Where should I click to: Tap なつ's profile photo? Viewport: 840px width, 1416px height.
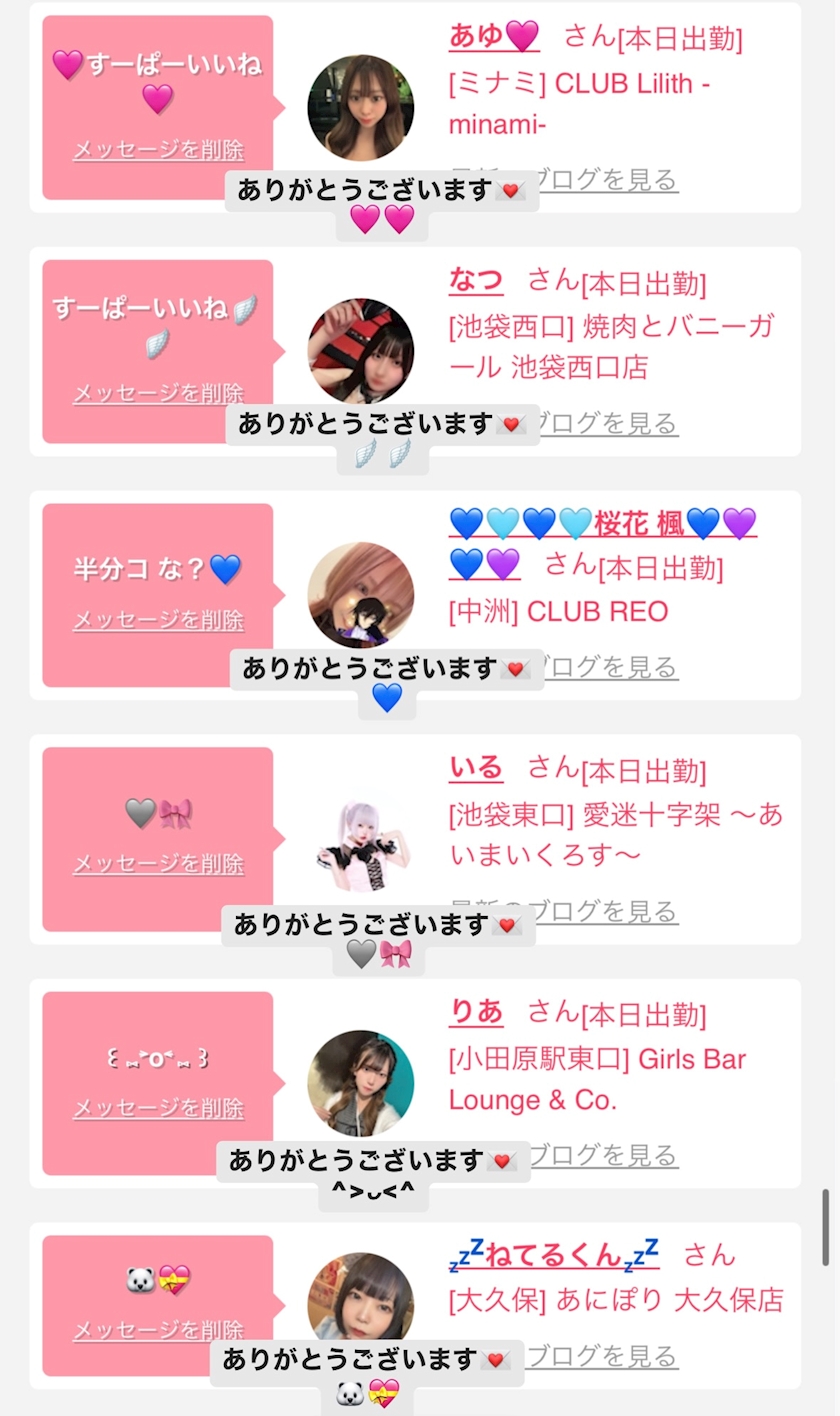click(360, 351)
